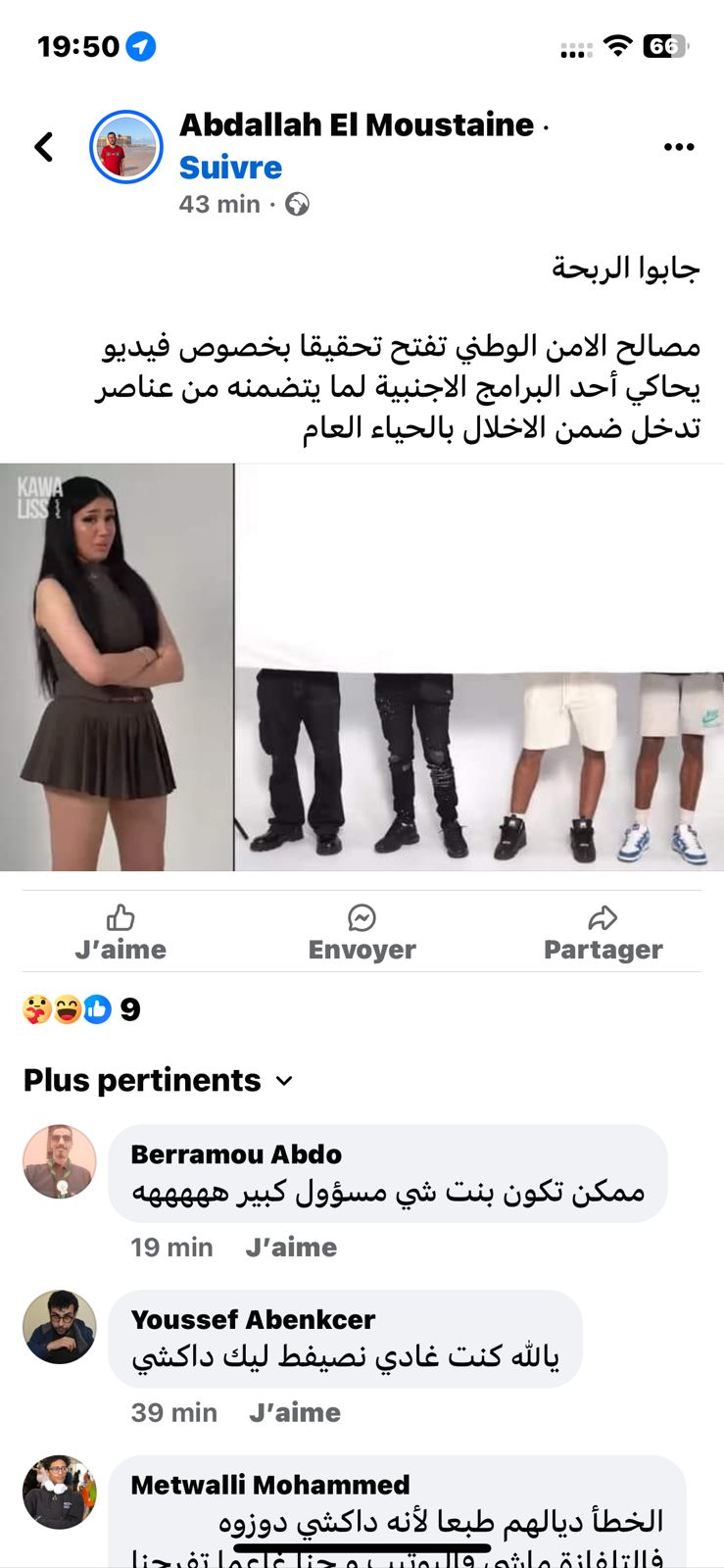Go back using the arrow
This screenshot has width=724, height=1568.
coord(44,147)
